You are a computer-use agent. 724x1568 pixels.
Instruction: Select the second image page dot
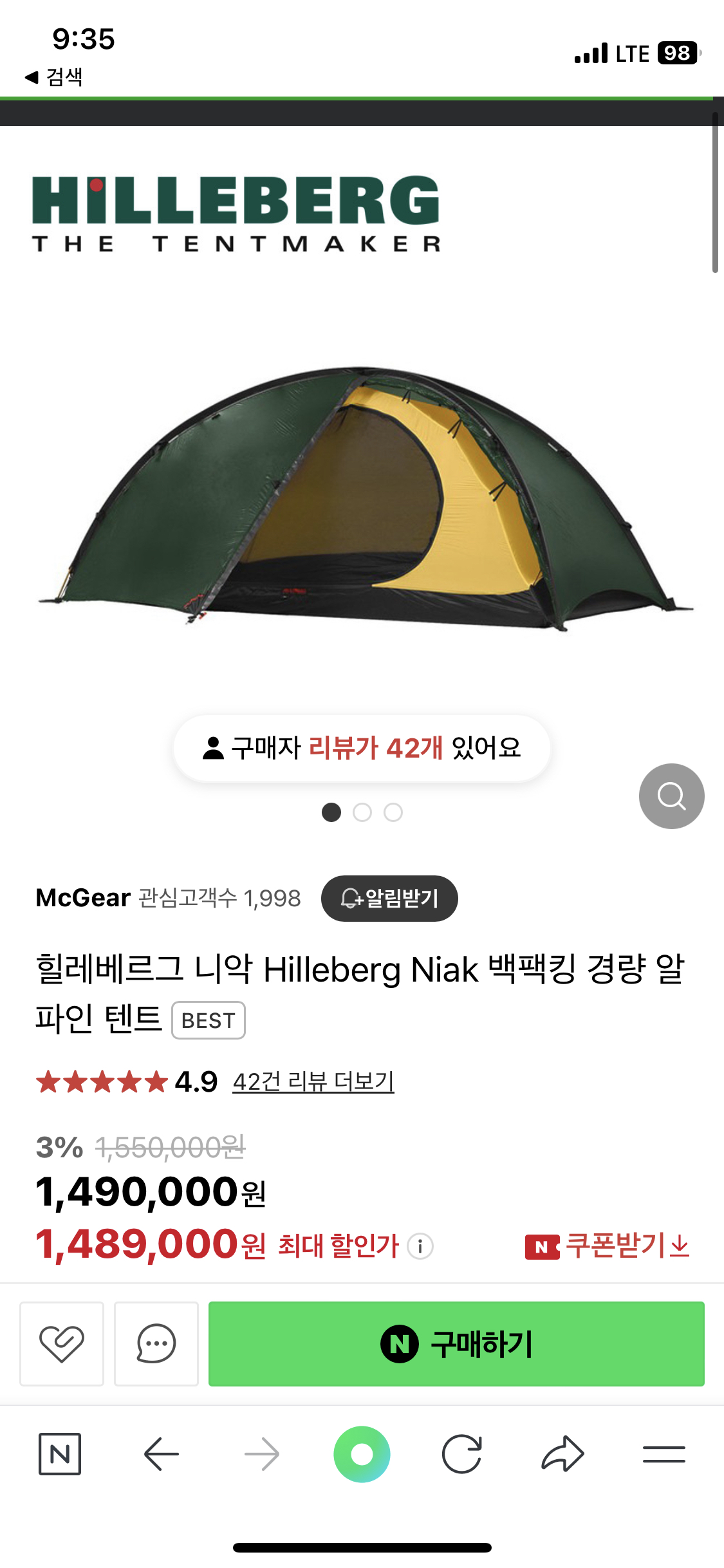(362, 812)
